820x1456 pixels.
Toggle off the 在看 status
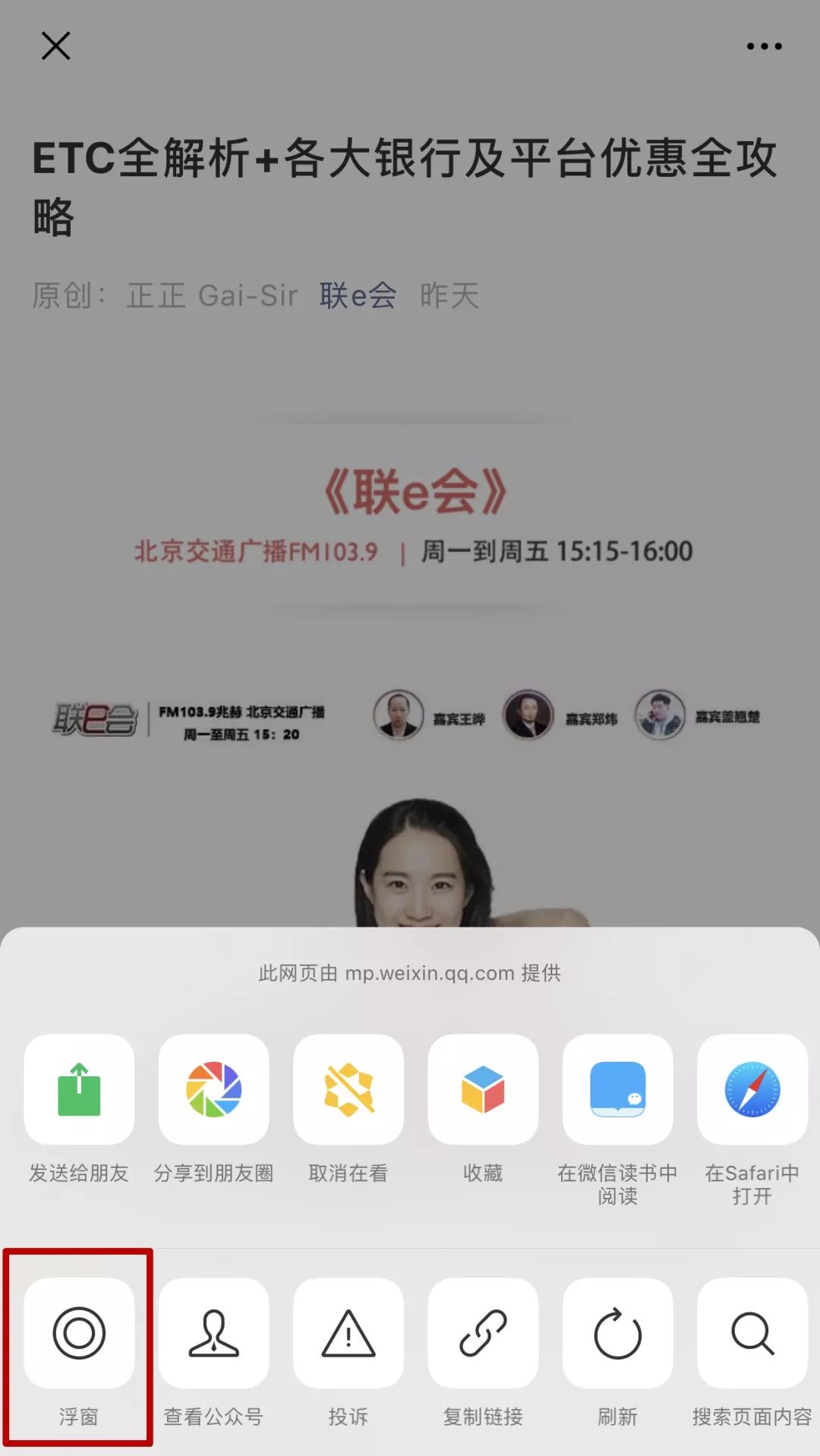(x=348, y=1090)
